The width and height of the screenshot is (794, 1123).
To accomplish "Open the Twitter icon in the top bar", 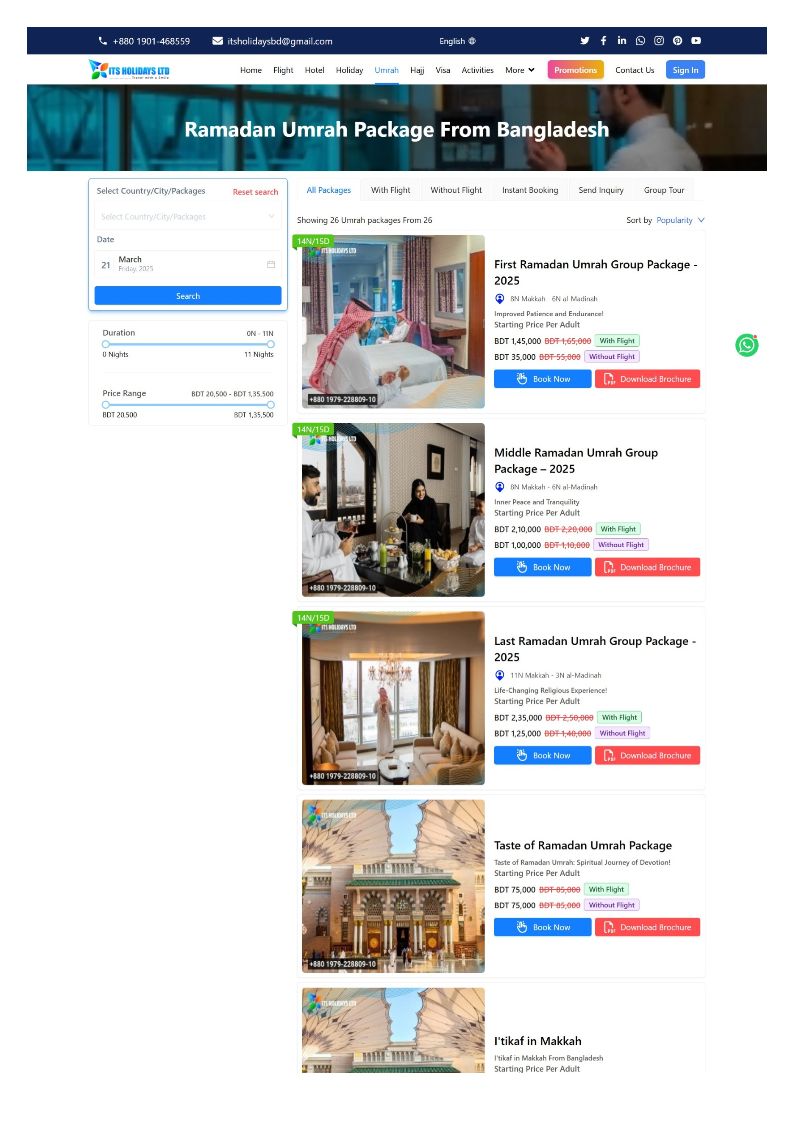I will coord(584,41).
